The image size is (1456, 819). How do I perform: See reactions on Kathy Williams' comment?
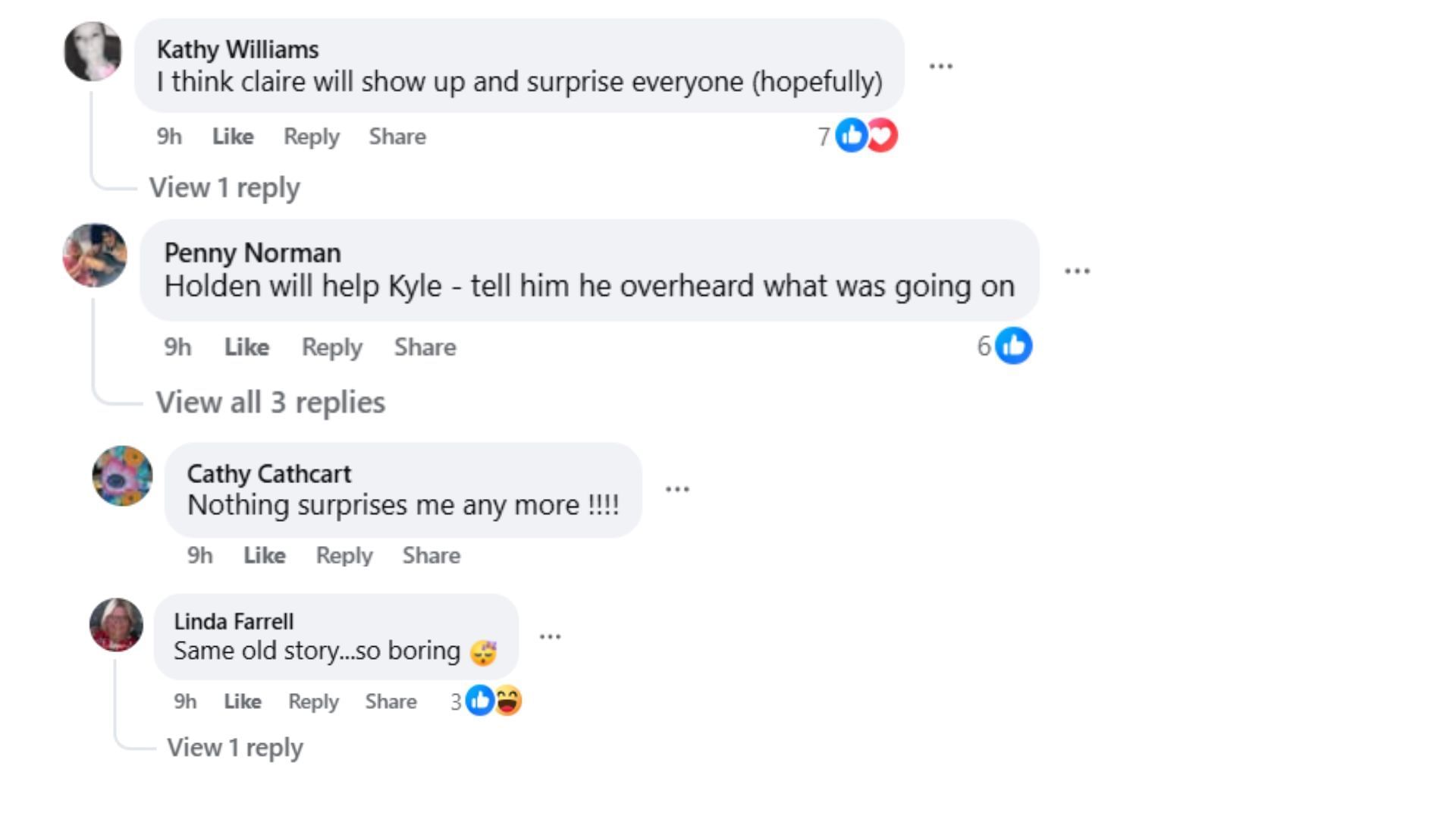pos(864,136)
